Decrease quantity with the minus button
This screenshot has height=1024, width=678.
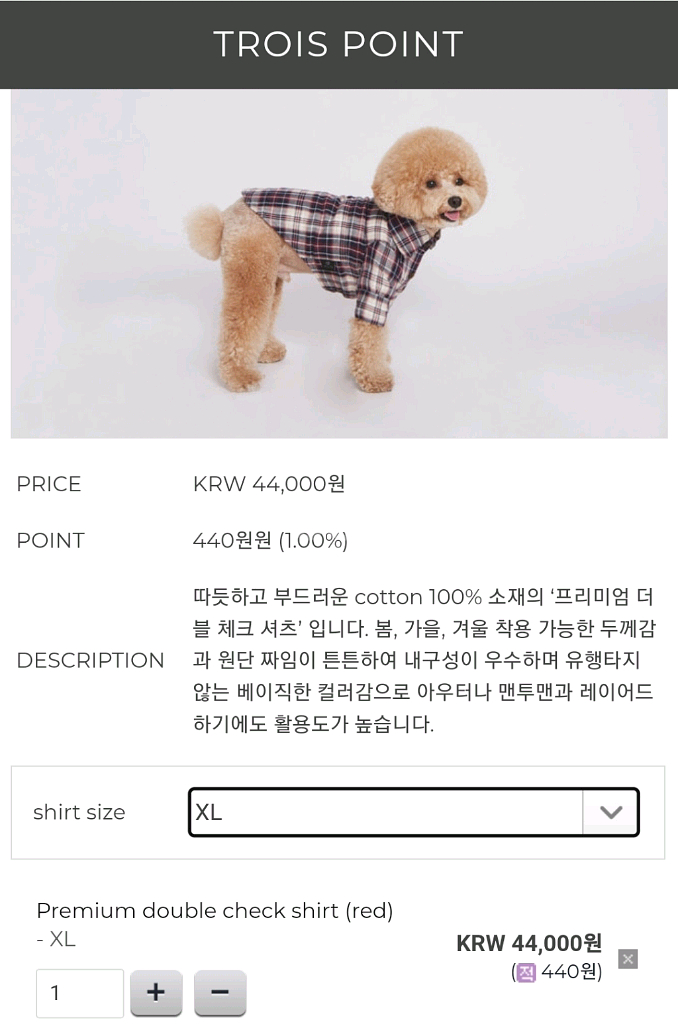click(220, 992)
